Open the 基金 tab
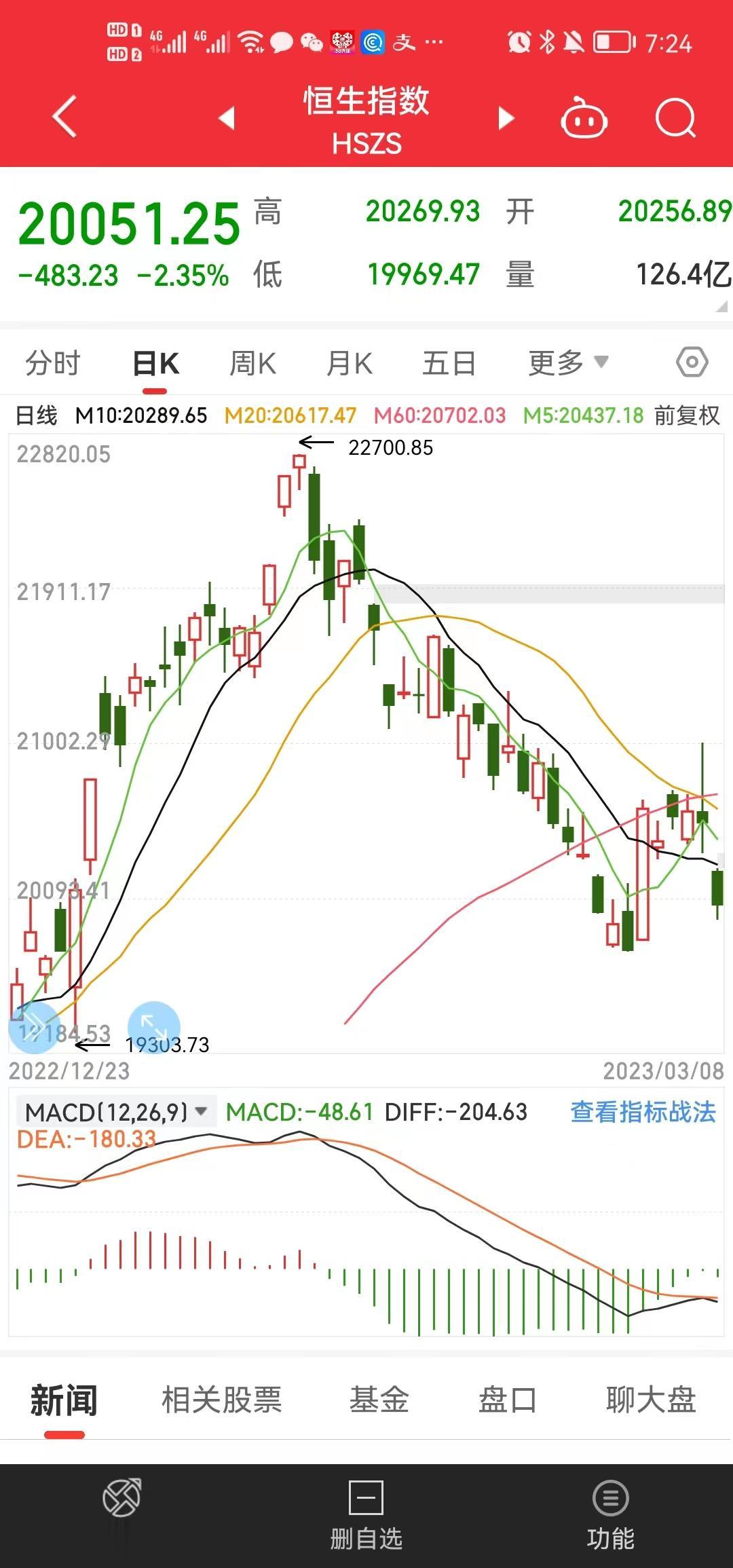 click(x=379, y=1400)
